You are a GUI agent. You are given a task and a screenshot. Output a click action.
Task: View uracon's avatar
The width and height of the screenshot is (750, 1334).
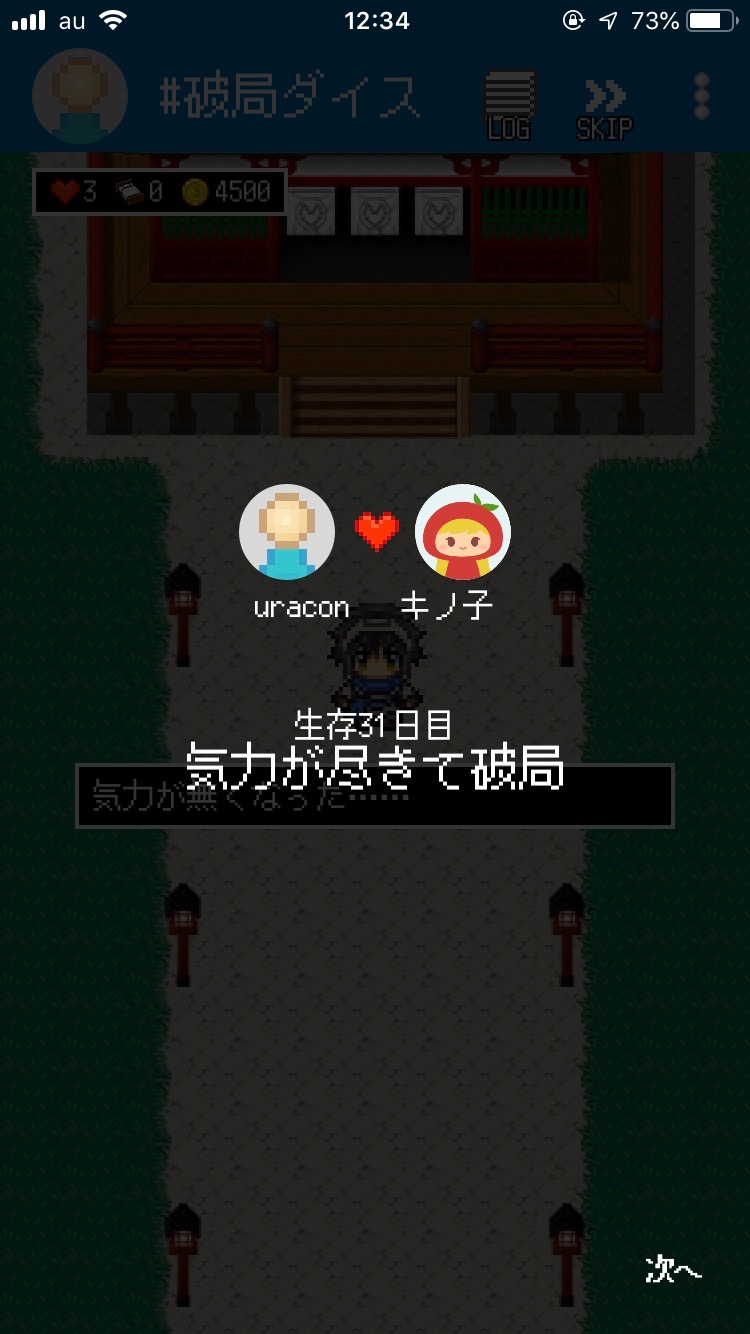(287, 532)
